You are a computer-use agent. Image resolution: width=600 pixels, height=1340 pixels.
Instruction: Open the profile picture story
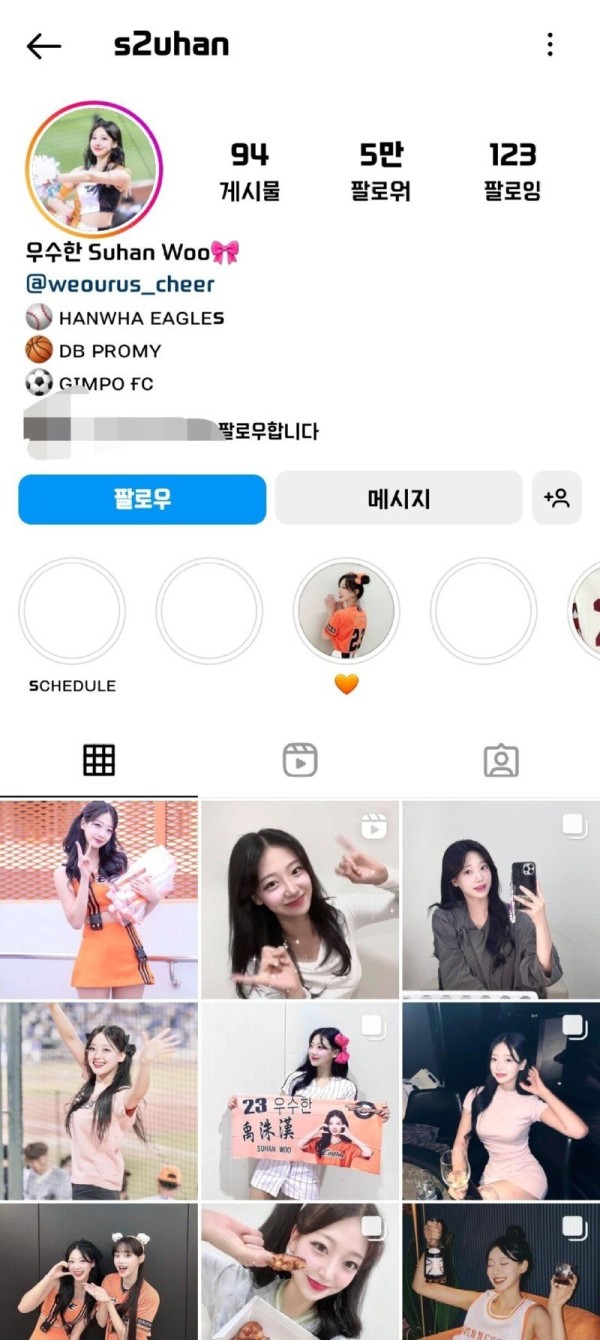93,169
